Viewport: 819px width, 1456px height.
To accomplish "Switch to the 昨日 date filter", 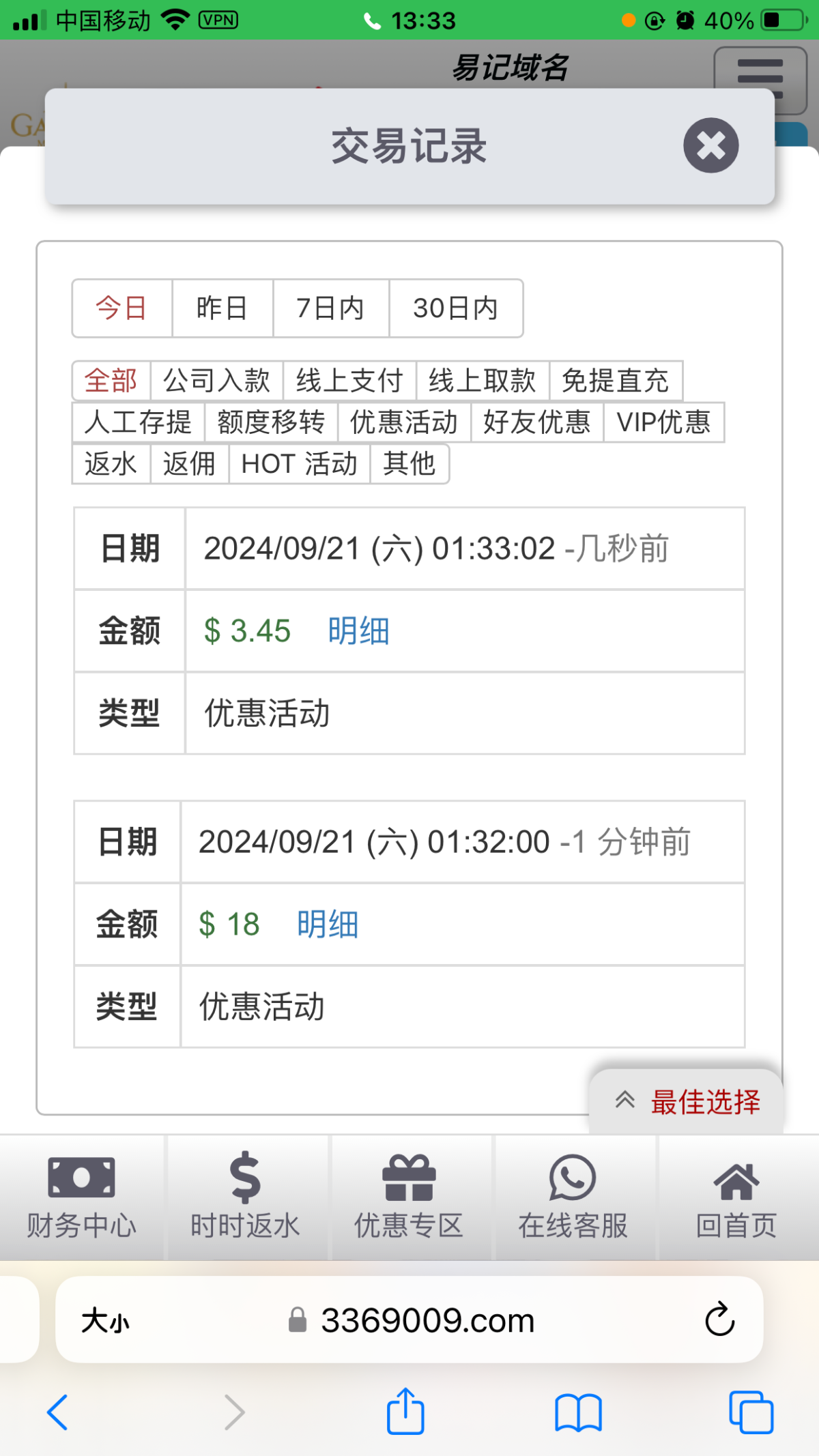I will (x=222, y=308).
